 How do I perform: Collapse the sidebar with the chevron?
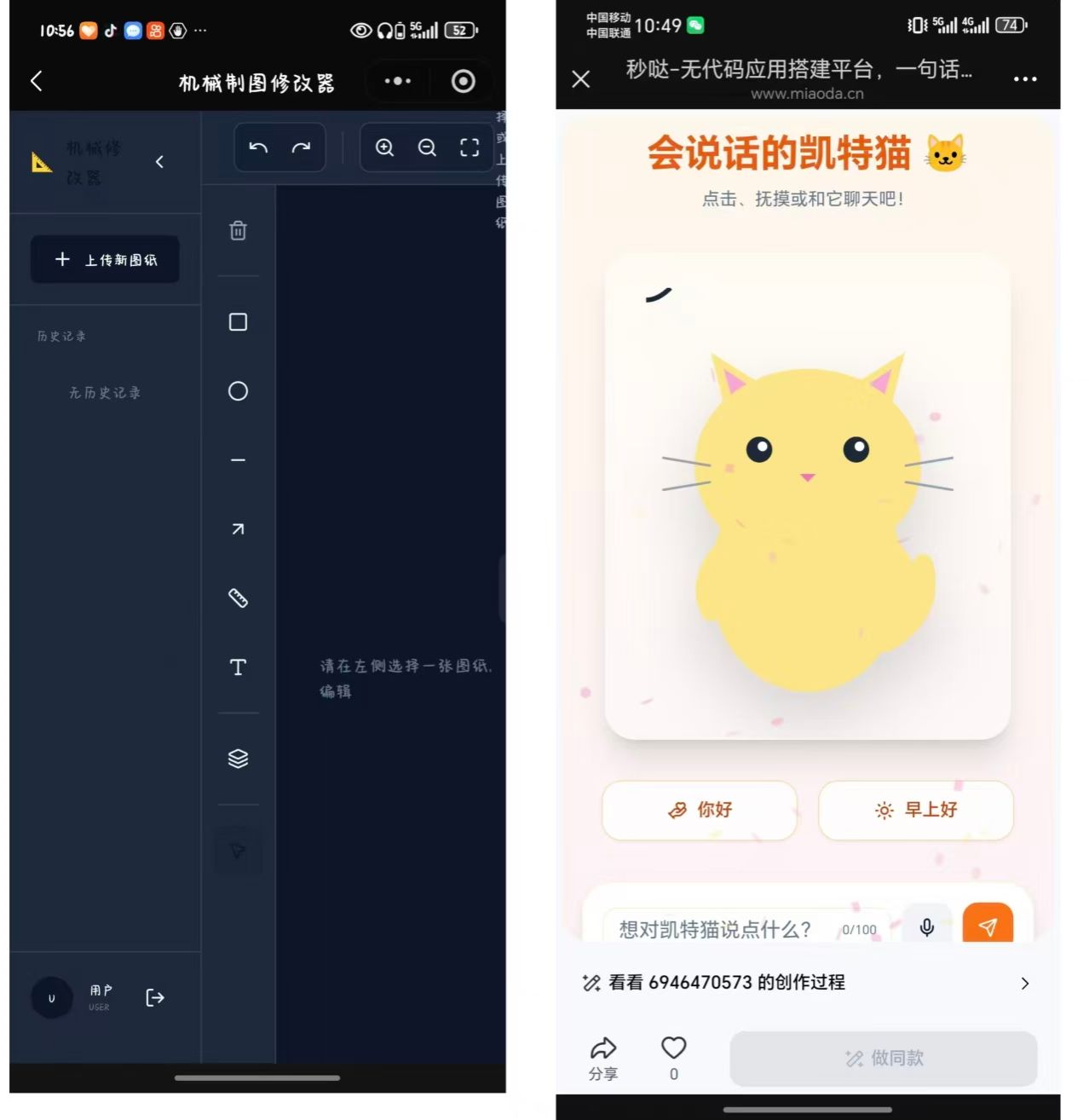(x=159, y=162)
